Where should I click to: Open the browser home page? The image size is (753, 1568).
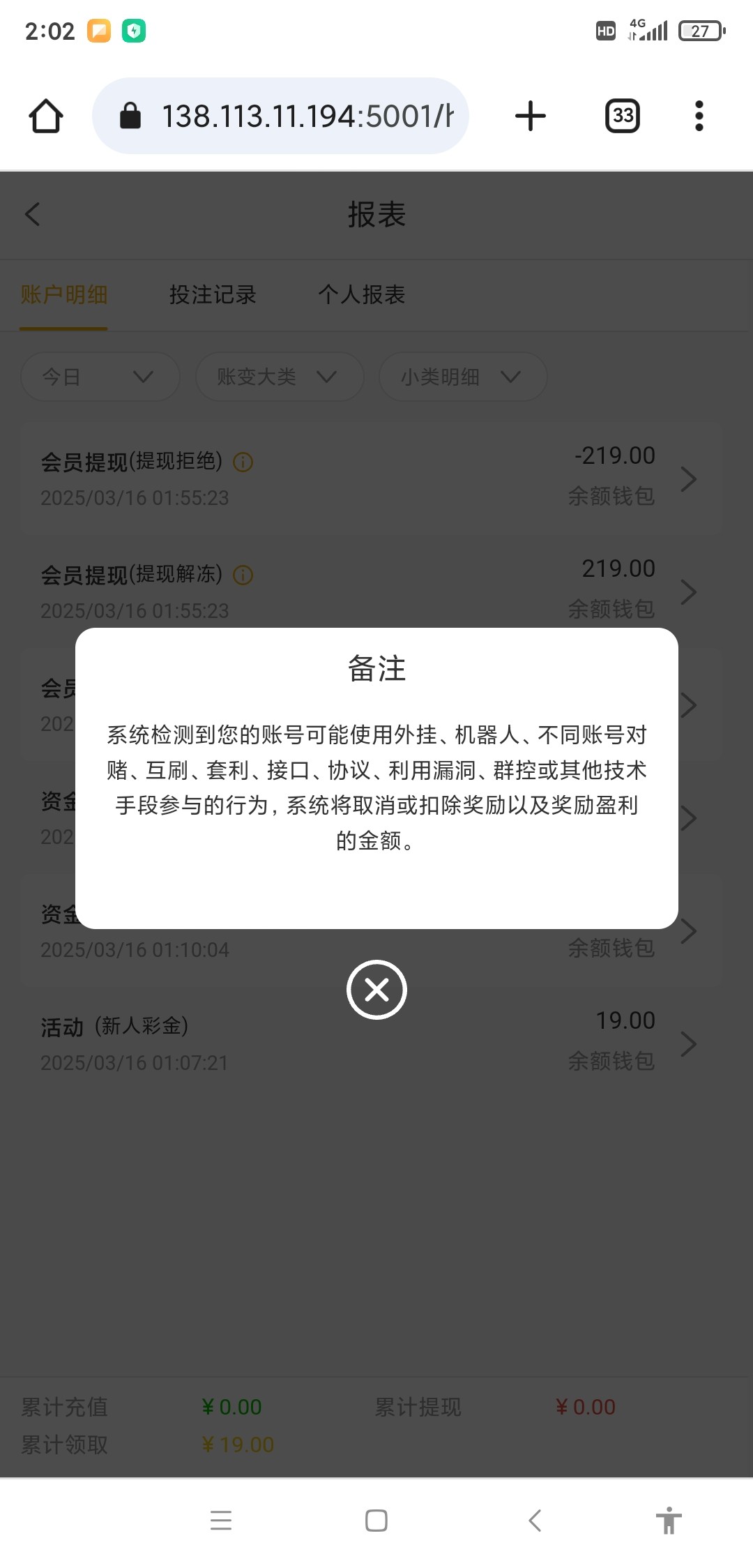46,116
